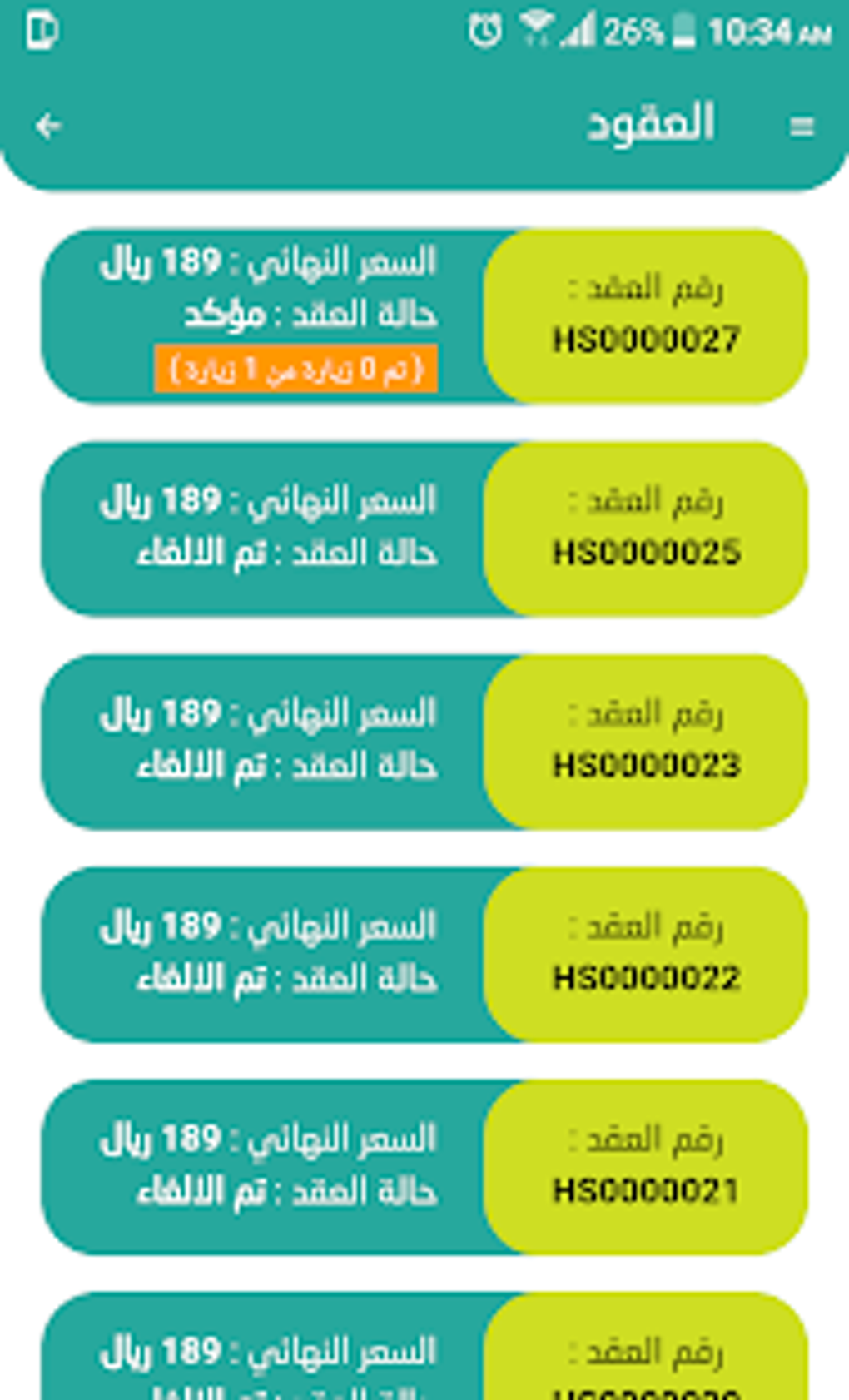View contract HS0000023 details
Viewport: 849px width, 1400px height.
[424, 742]
